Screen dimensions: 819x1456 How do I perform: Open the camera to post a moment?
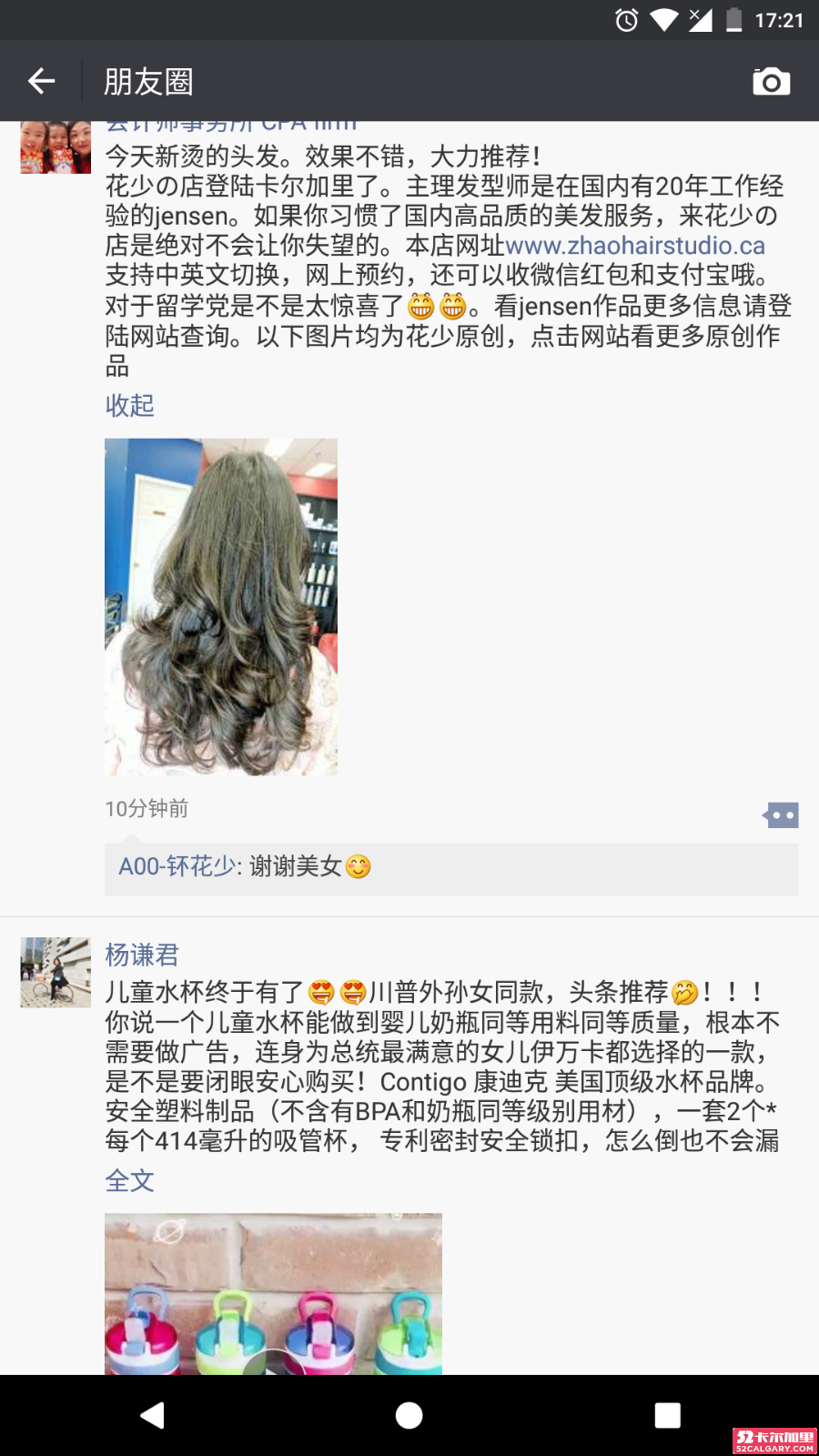(771, 81)
